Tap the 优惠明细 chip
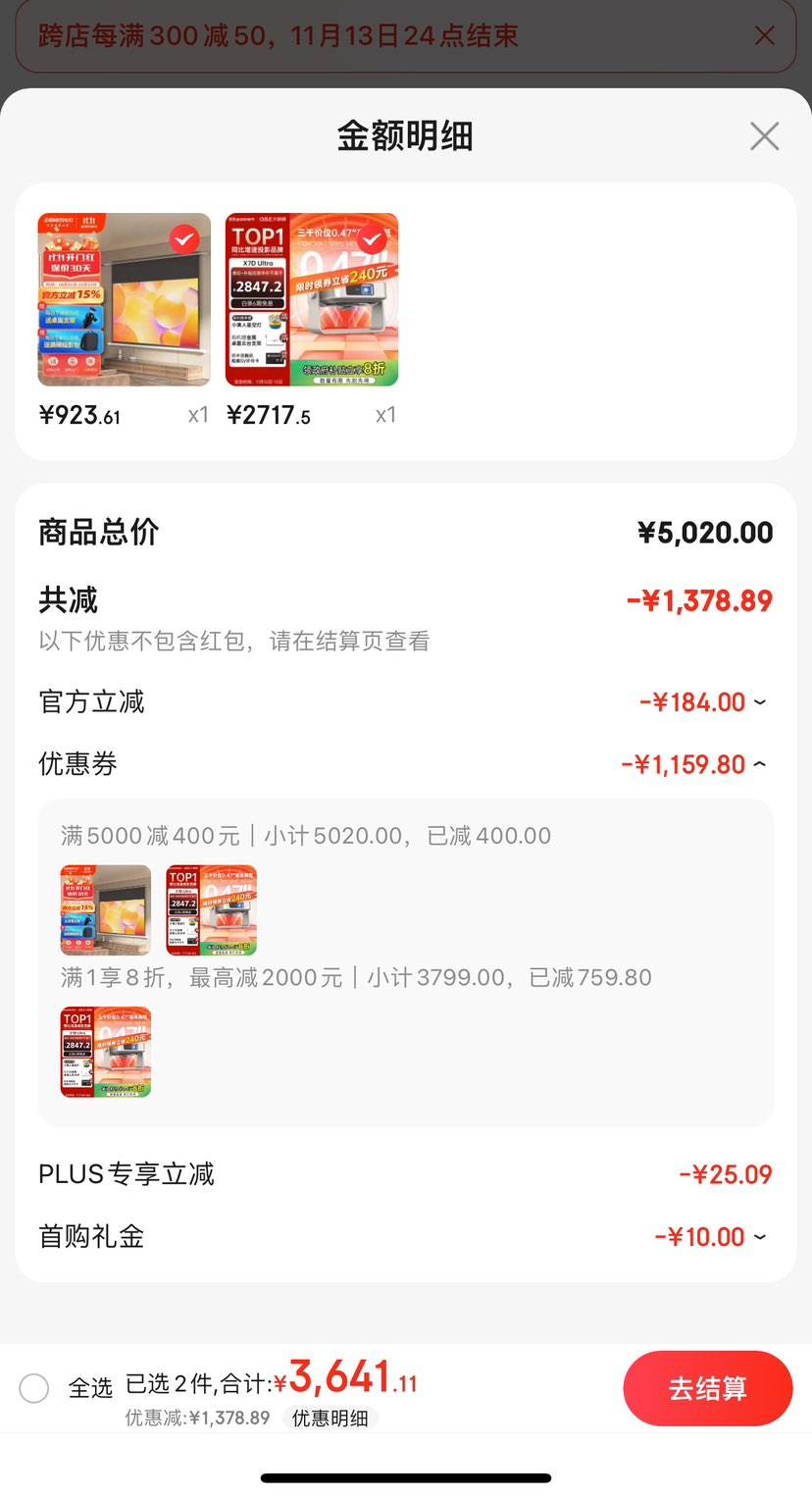Viewport: 812px width, 1498px height. (x=330, y=1418)
